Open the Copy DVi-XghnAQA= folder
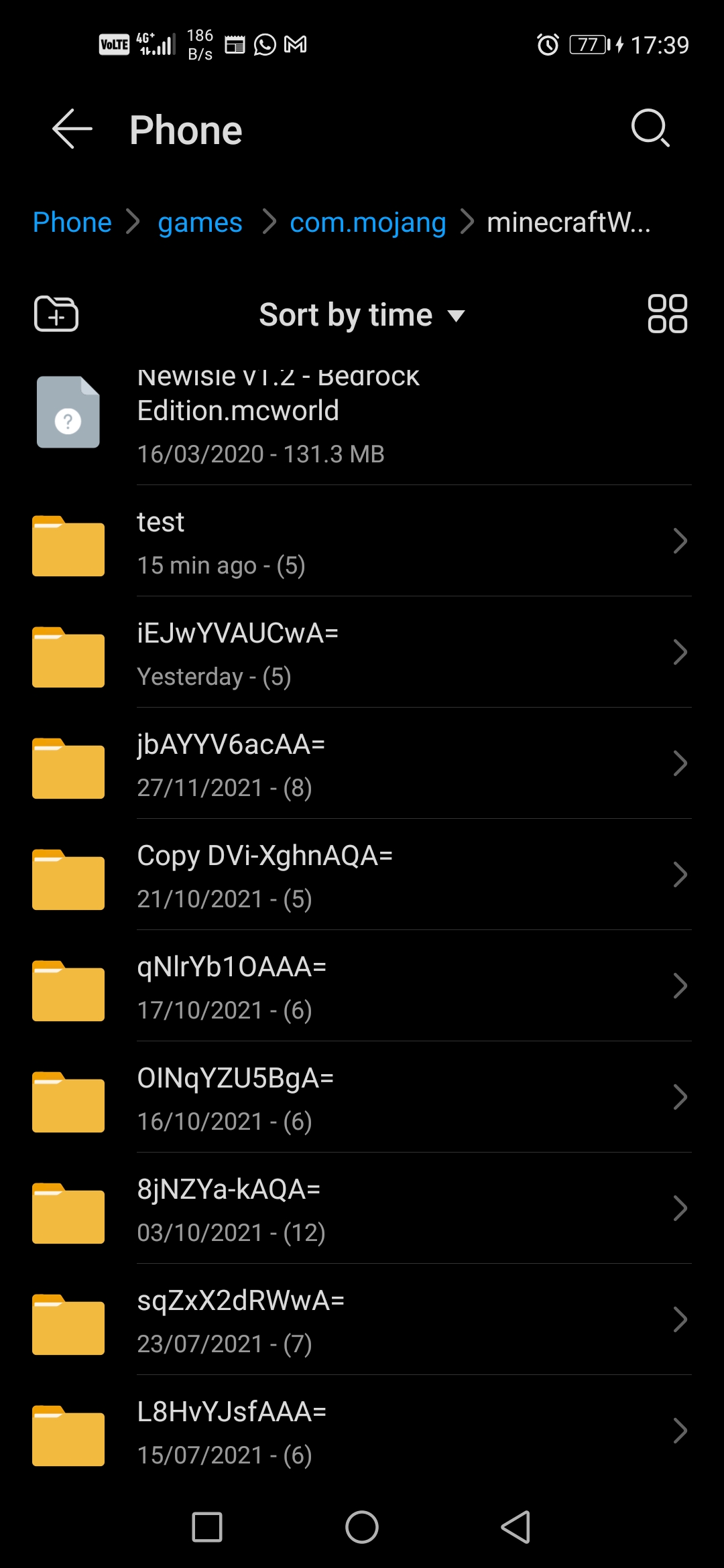 pos(362,875)
